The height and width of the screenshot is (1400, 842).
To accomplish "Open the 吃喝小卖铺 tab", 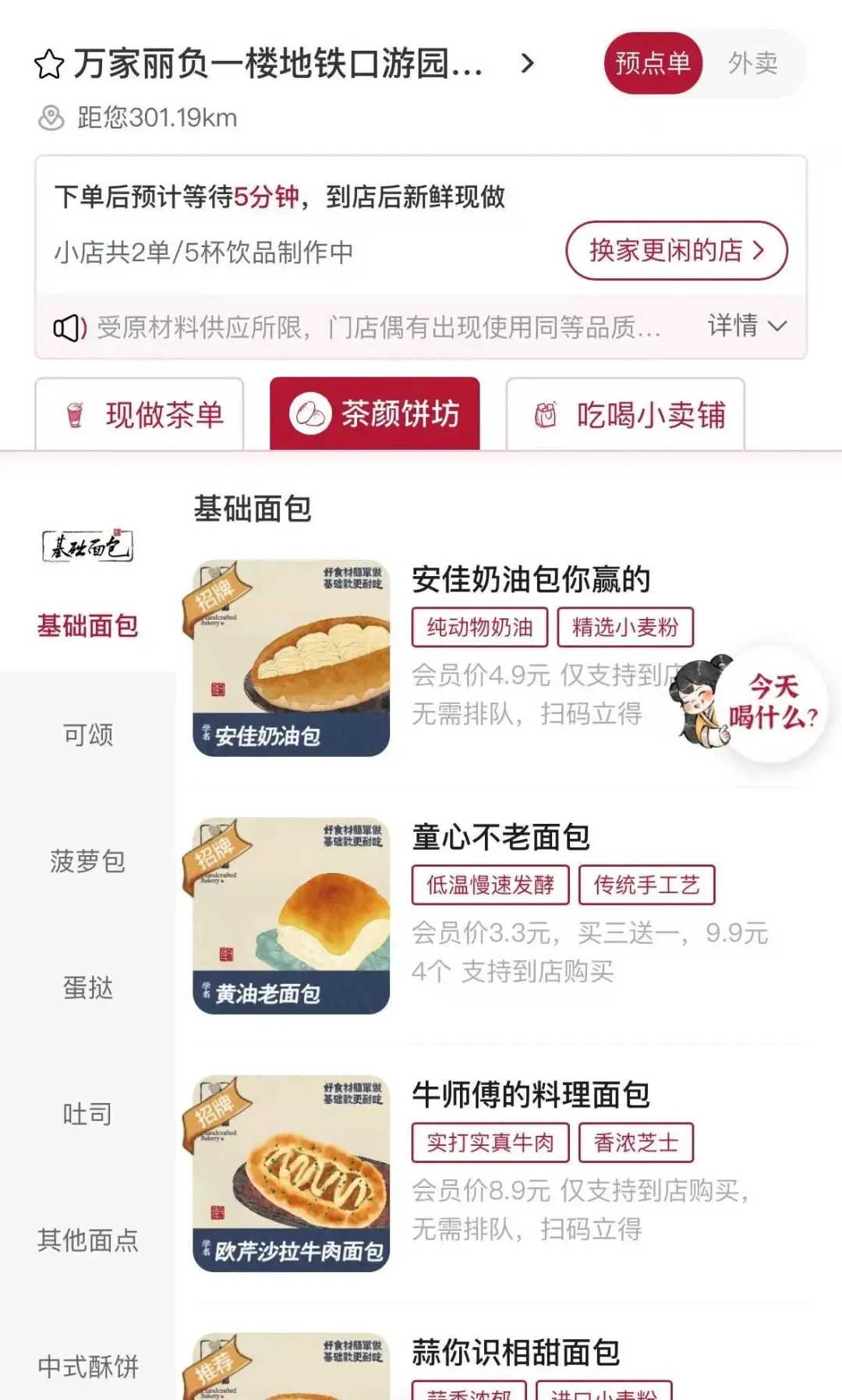I will [x=626, y=415].
